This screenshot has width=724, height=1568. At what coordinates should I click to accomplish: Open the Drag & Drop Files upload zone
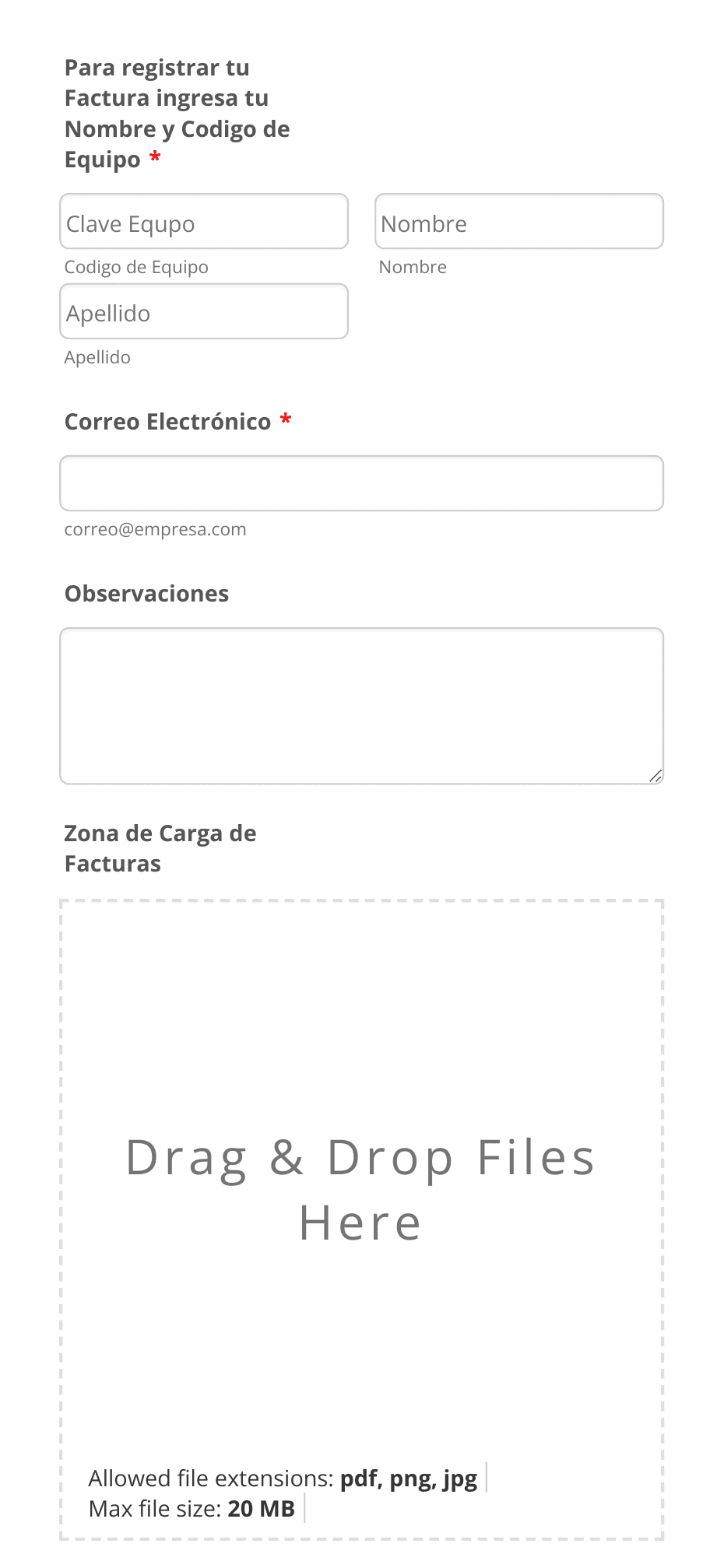(362, 1219)
